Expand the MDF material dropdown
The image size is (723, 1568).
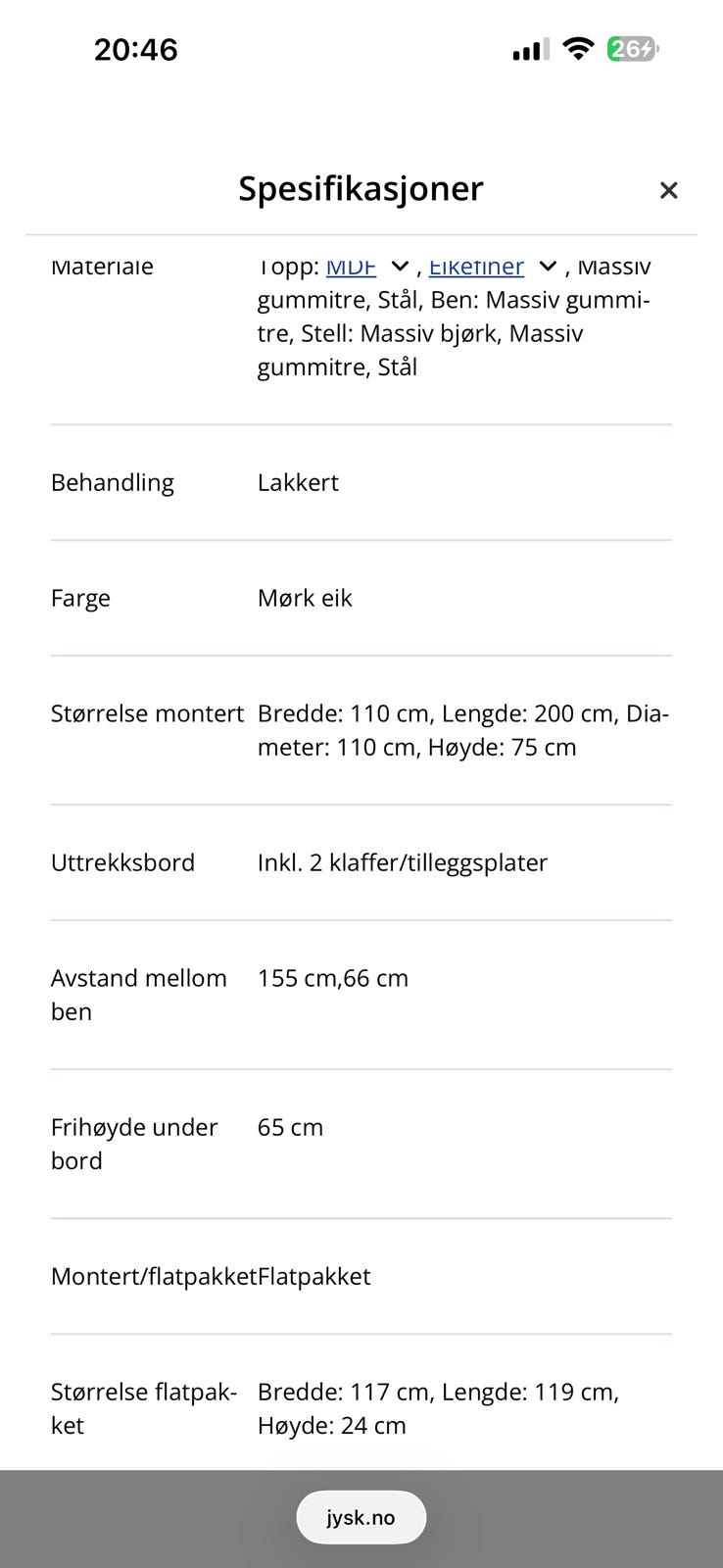point(399,266)
